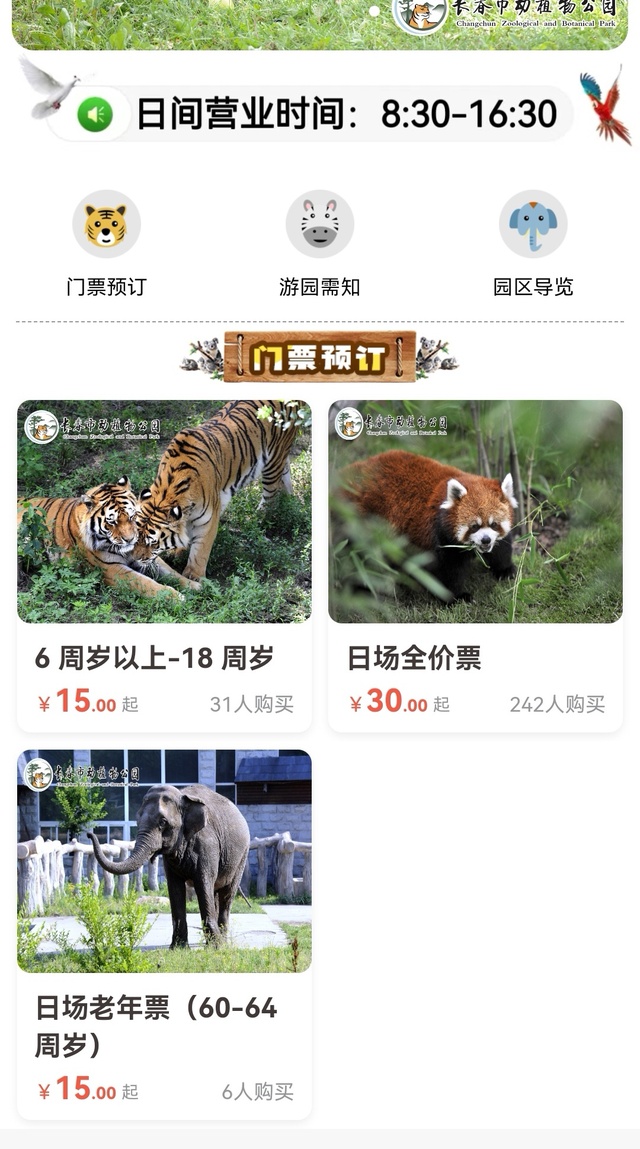Open the 日场全价票 full-price ticket card
This screenshot has width=640, height=1149.
(475, 565)
